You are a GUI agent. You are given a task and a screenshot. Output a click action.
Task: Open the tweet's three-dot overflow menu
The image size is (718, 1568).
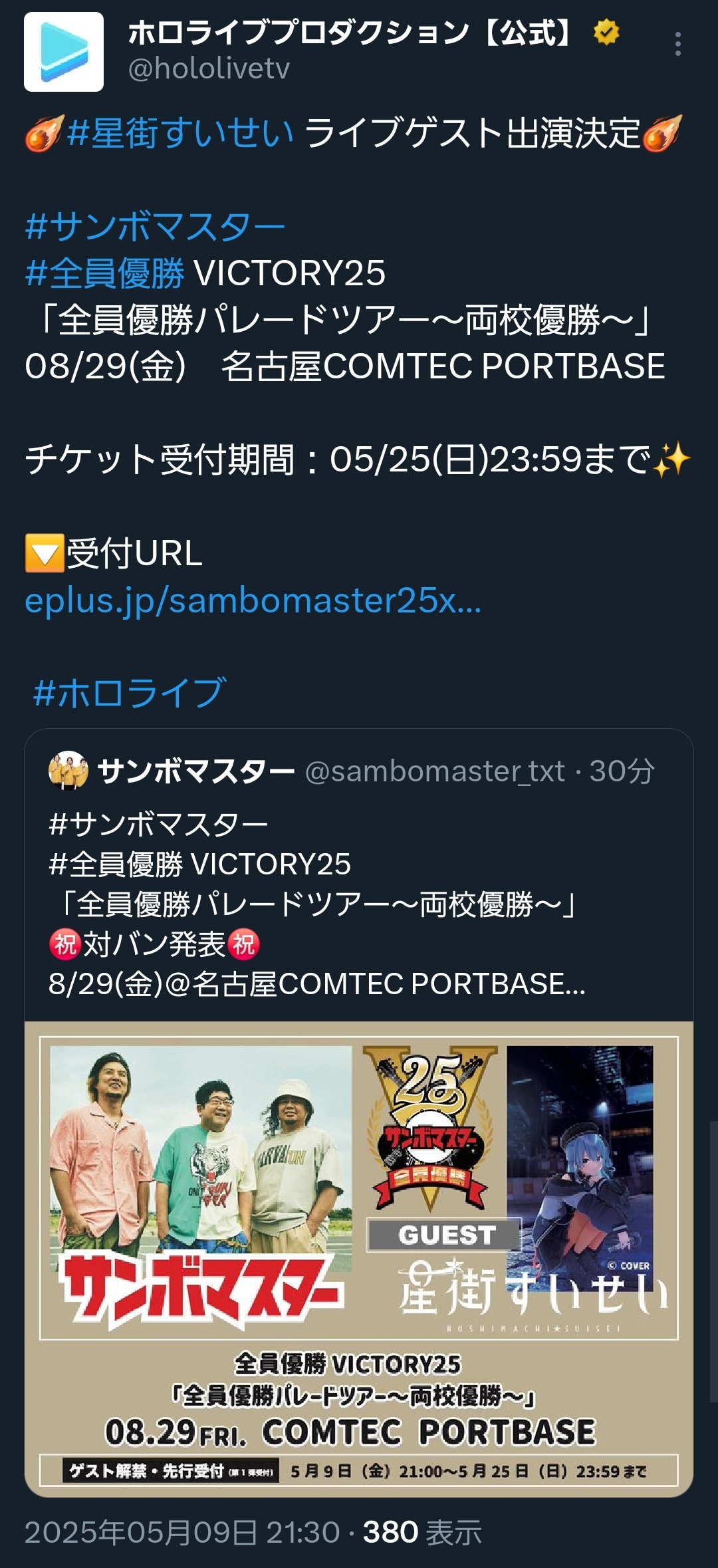pos(677,44)
